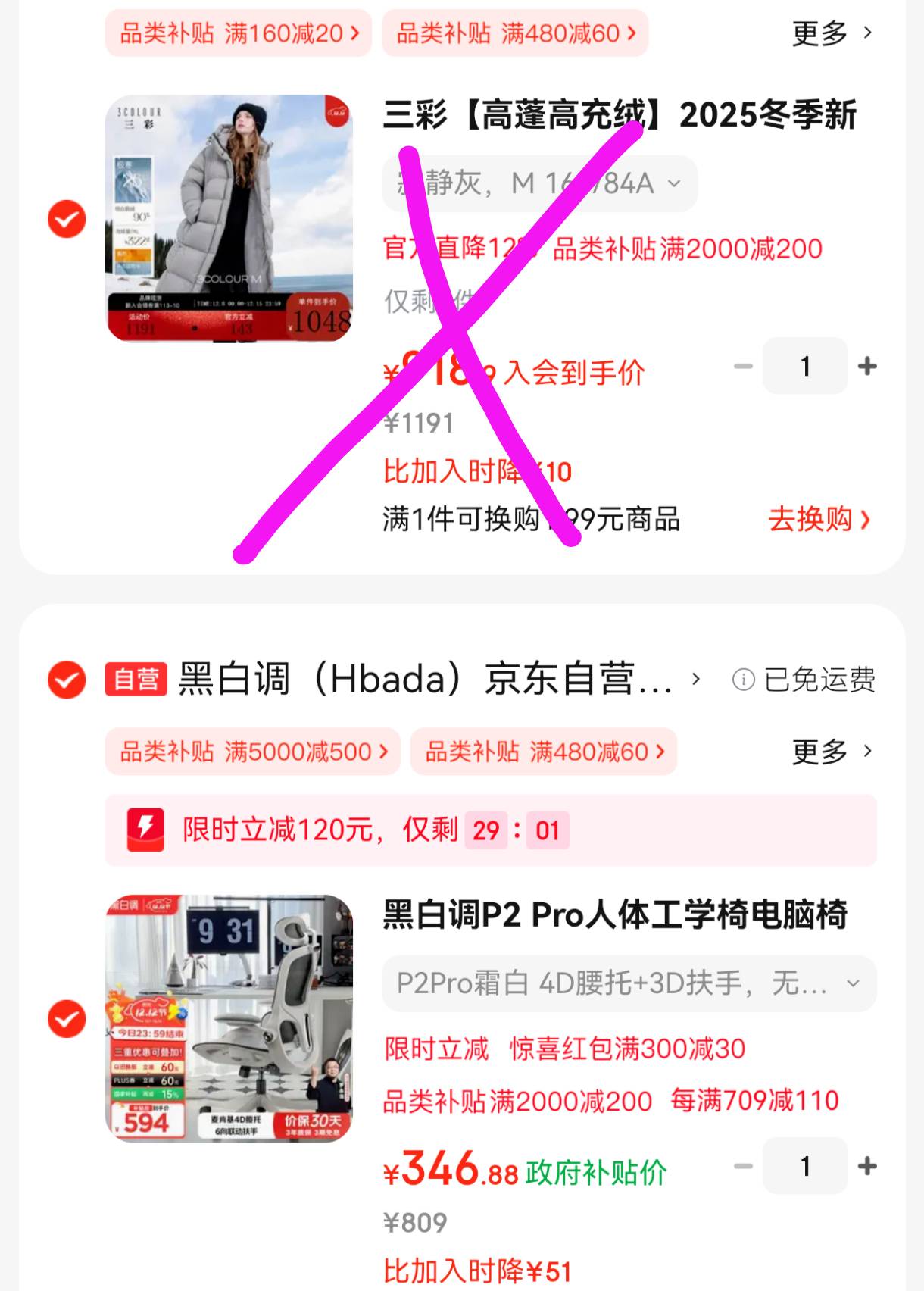Increase the 三彩 coat quantity by one
This screenshot has height=1291, width=924.
coord(867,367)
